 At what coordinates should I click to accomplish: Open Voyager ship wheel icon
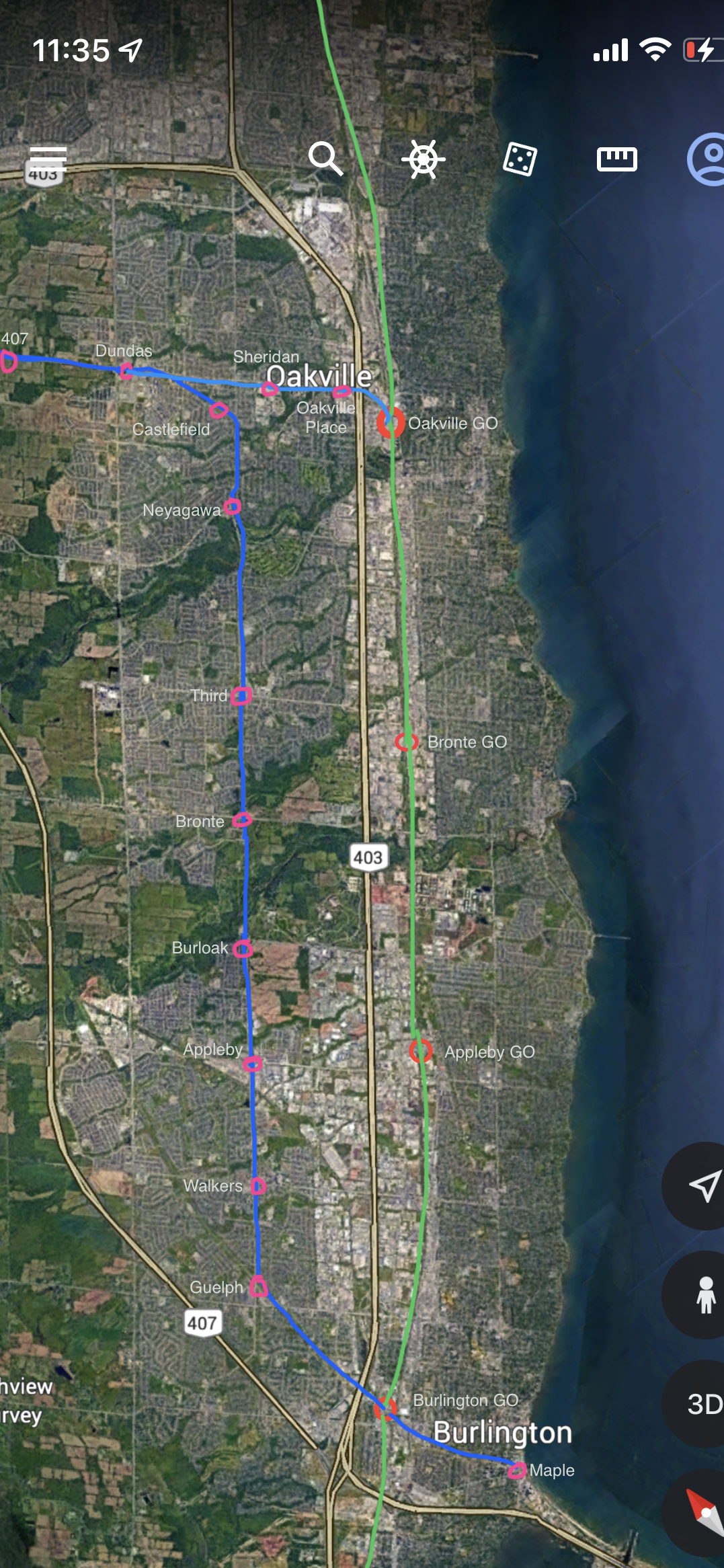pyautogui.click(x=423, y=159)
